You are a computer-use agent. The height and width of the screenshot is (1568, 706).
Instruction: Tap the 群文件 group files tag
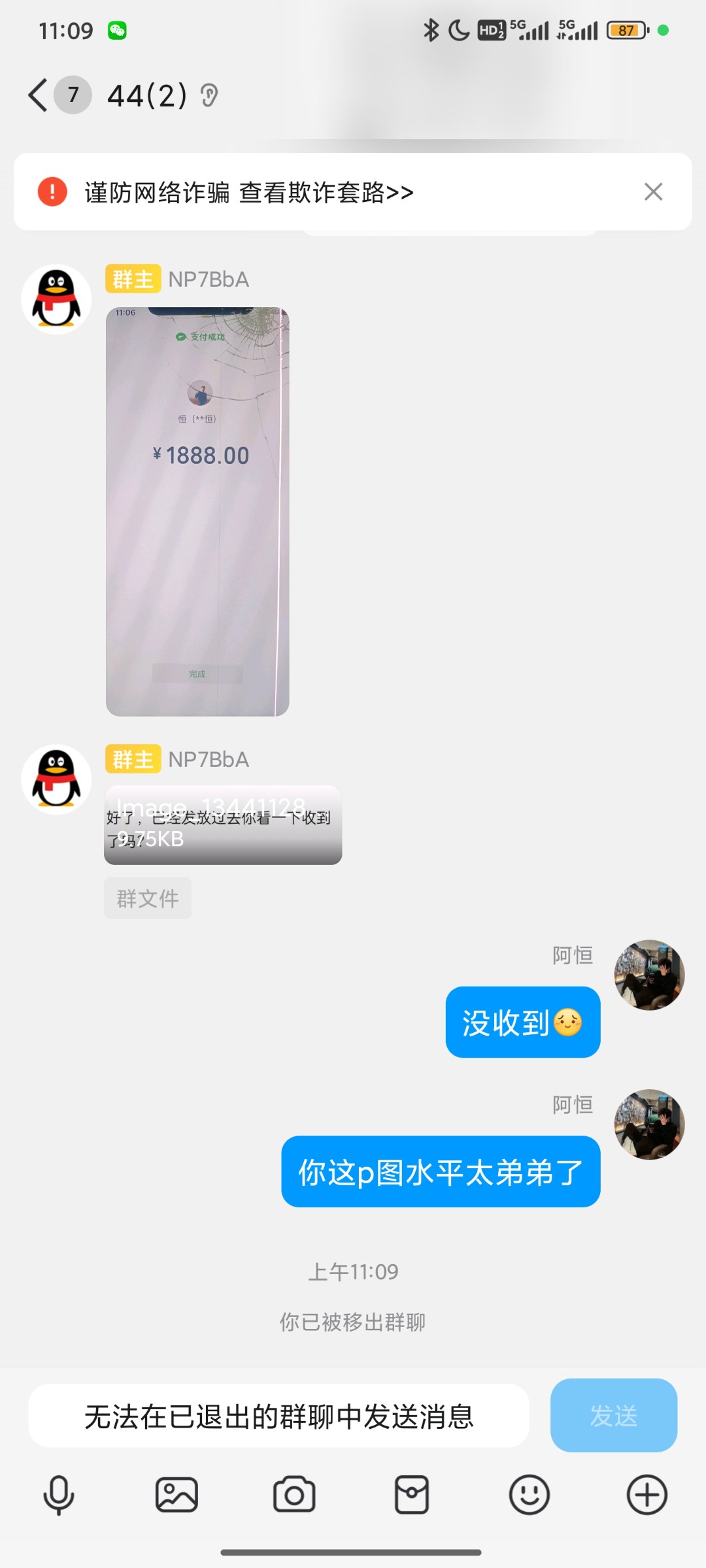148,898
